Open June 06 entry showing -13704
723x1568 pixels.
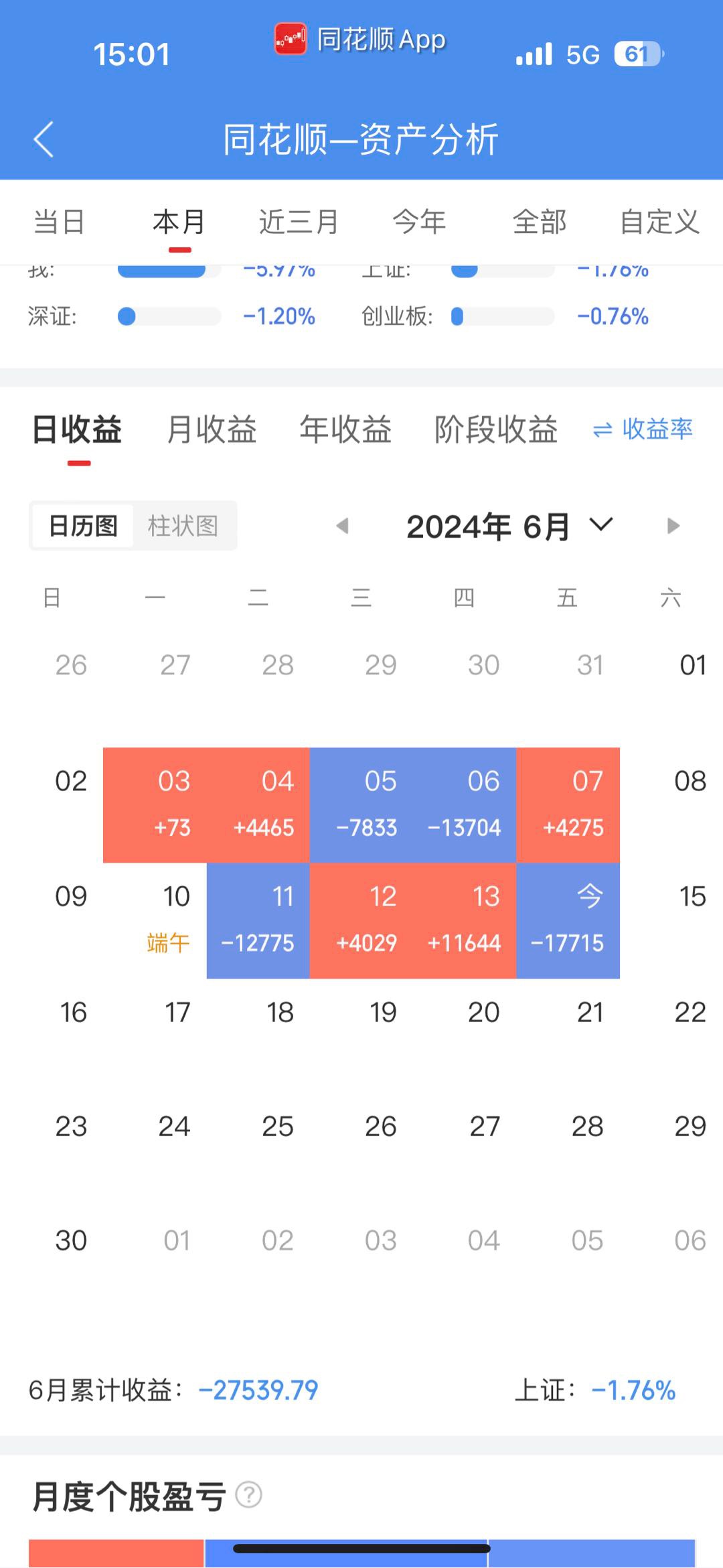coord(465,805)
